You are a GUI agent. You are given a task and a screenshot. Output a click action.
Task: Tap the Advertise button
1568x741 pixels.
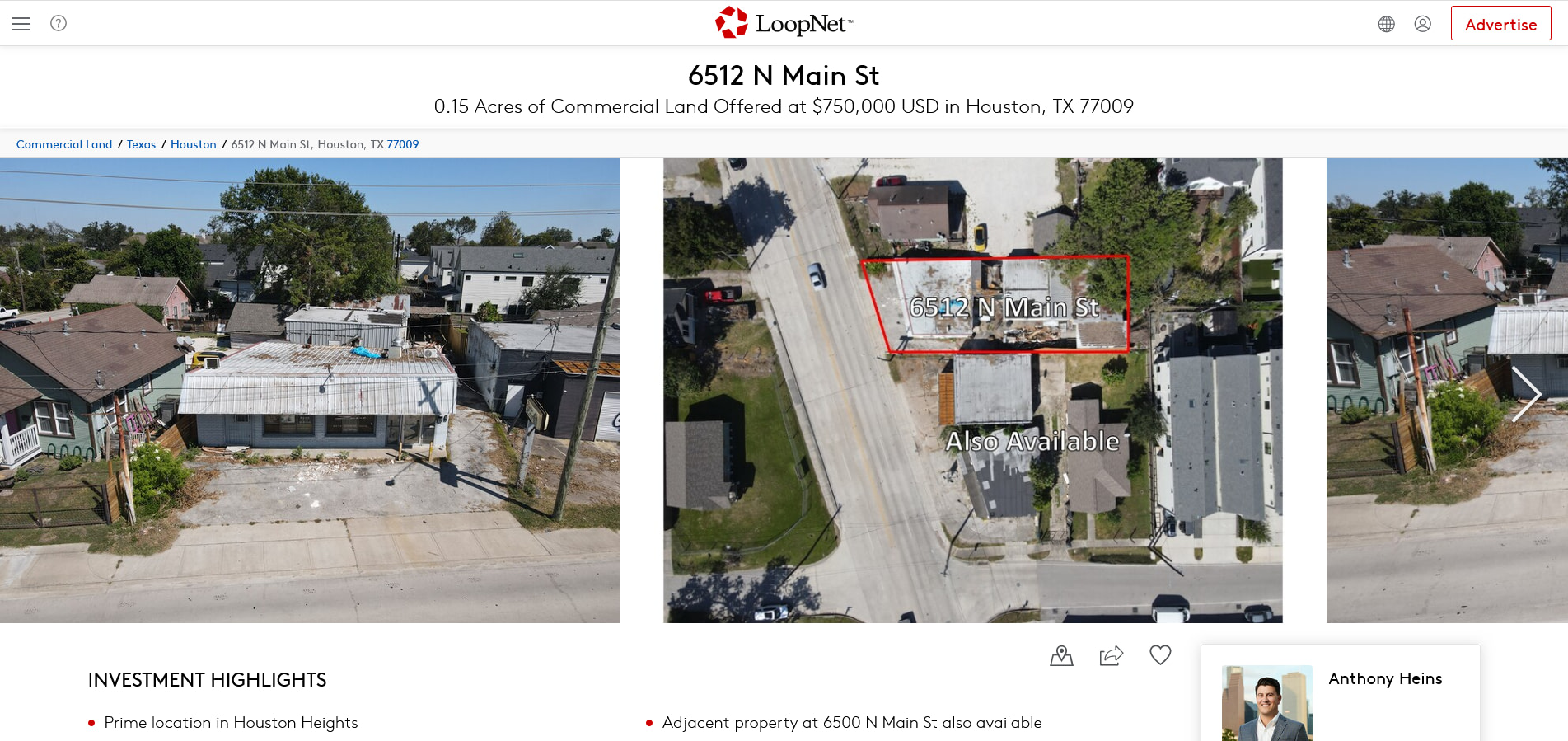click(x=1500, y=24)
